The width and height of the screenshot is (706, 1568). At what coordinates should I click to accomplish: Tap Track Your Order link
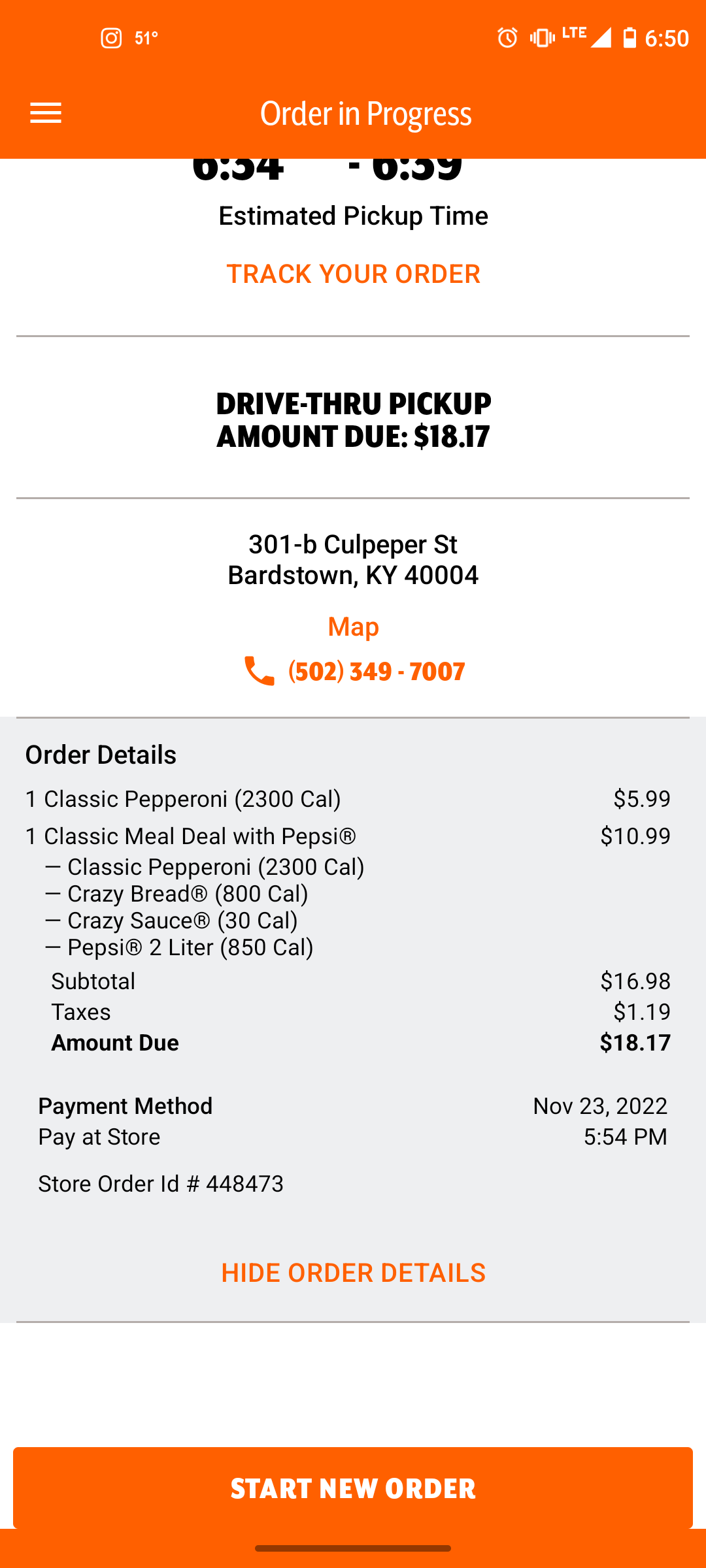click(353, 274)
